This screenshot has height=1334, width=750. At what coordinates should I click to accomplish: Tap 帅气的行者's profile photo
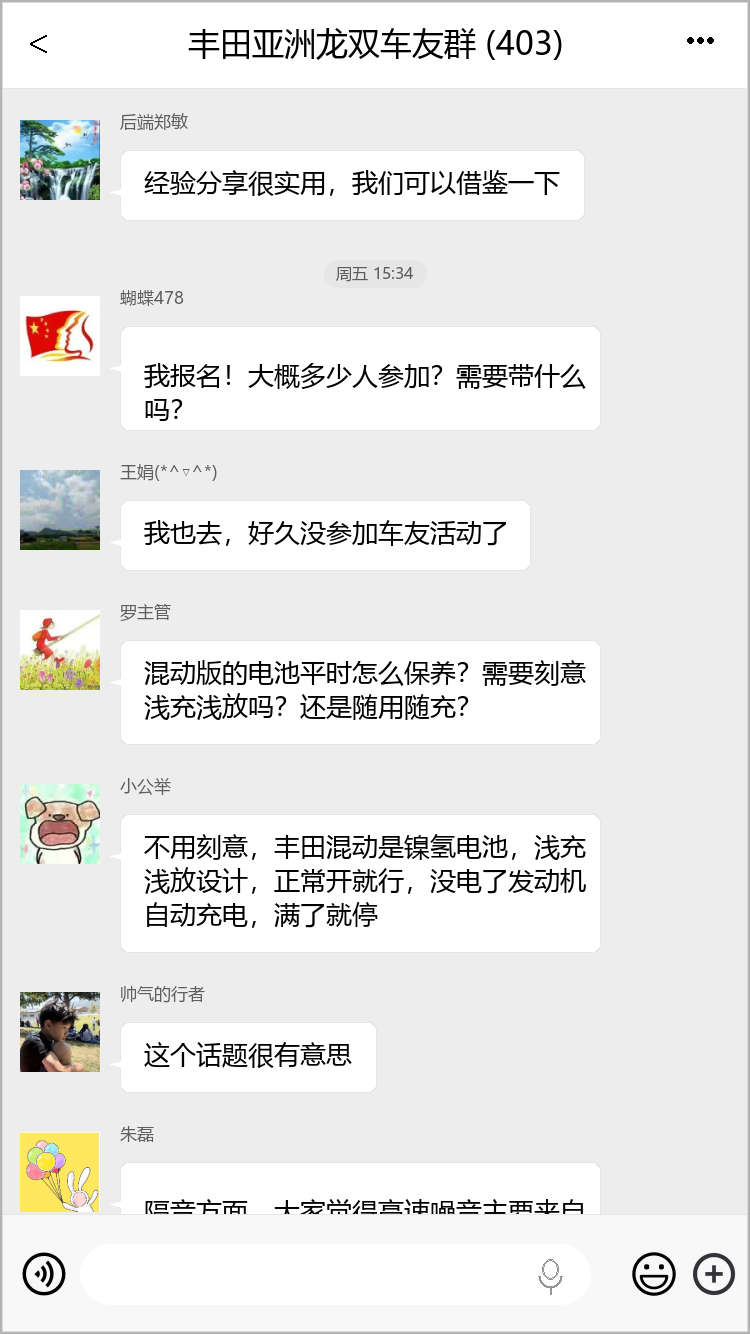click(x=60, y=1031)
